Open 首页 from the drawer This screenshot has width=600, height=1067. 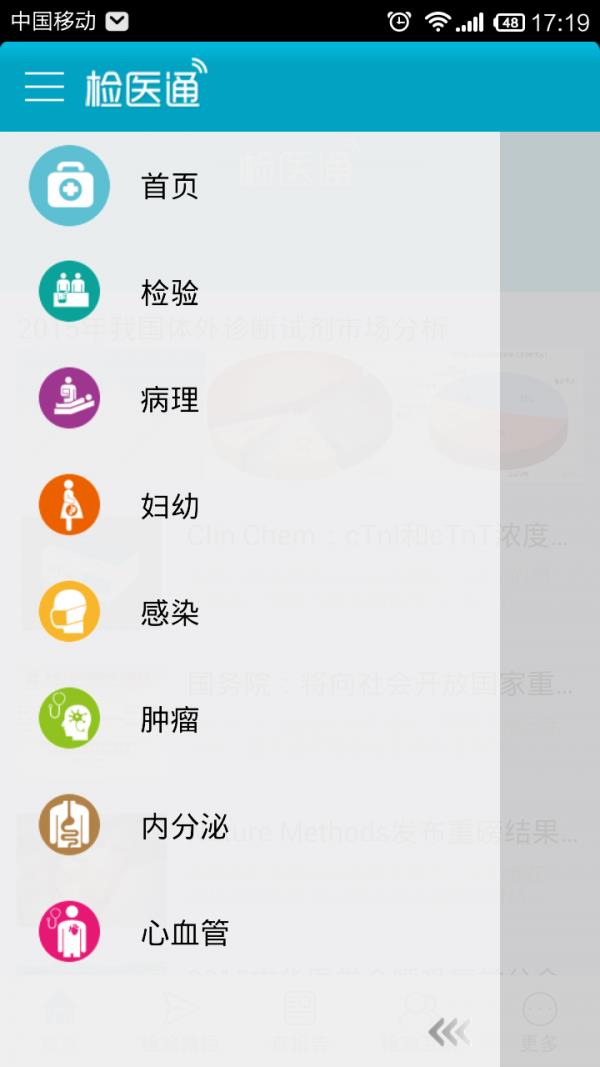169,186
